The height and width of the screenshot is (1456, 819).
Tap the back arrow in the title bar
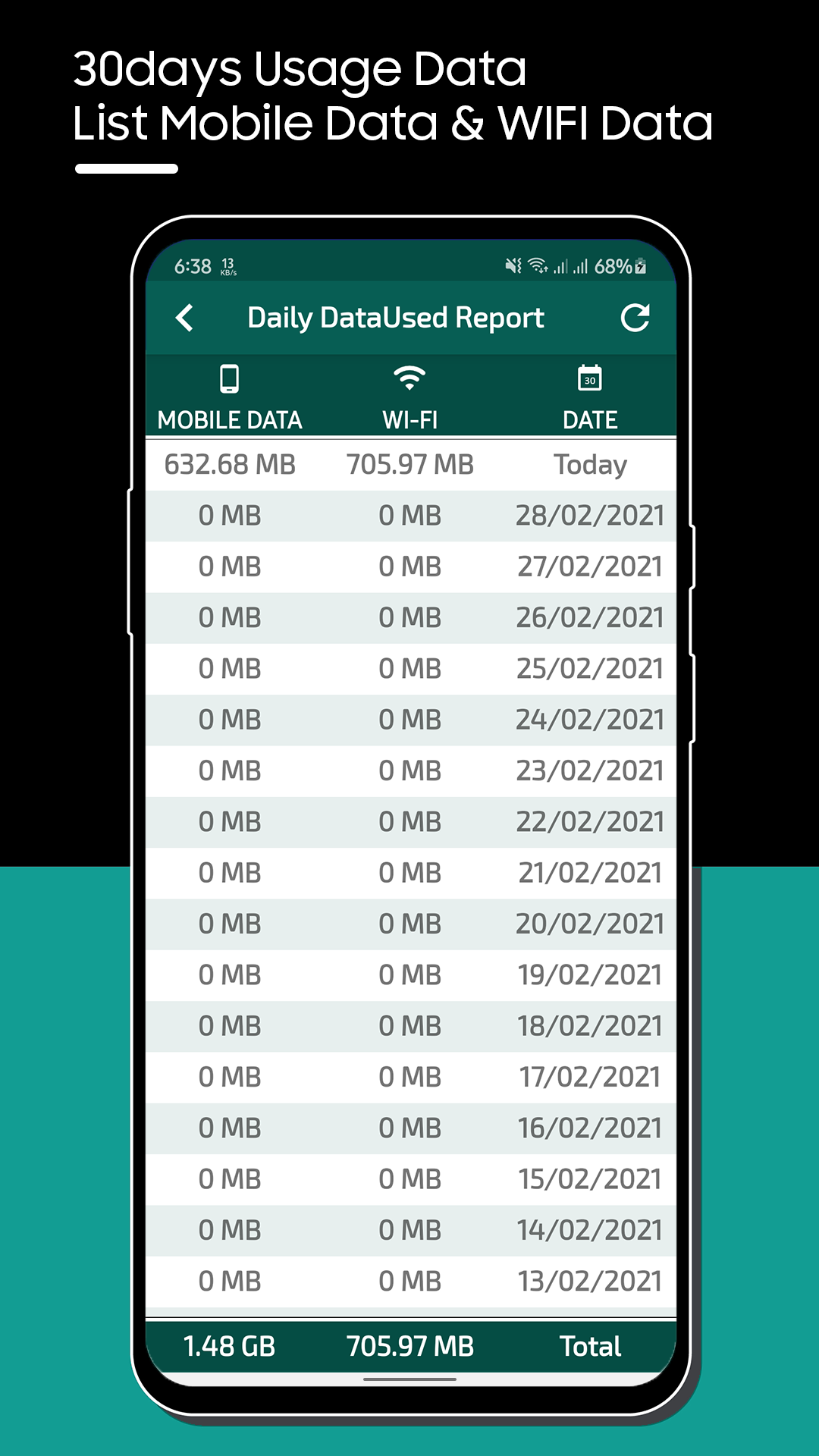coord(184,317)
